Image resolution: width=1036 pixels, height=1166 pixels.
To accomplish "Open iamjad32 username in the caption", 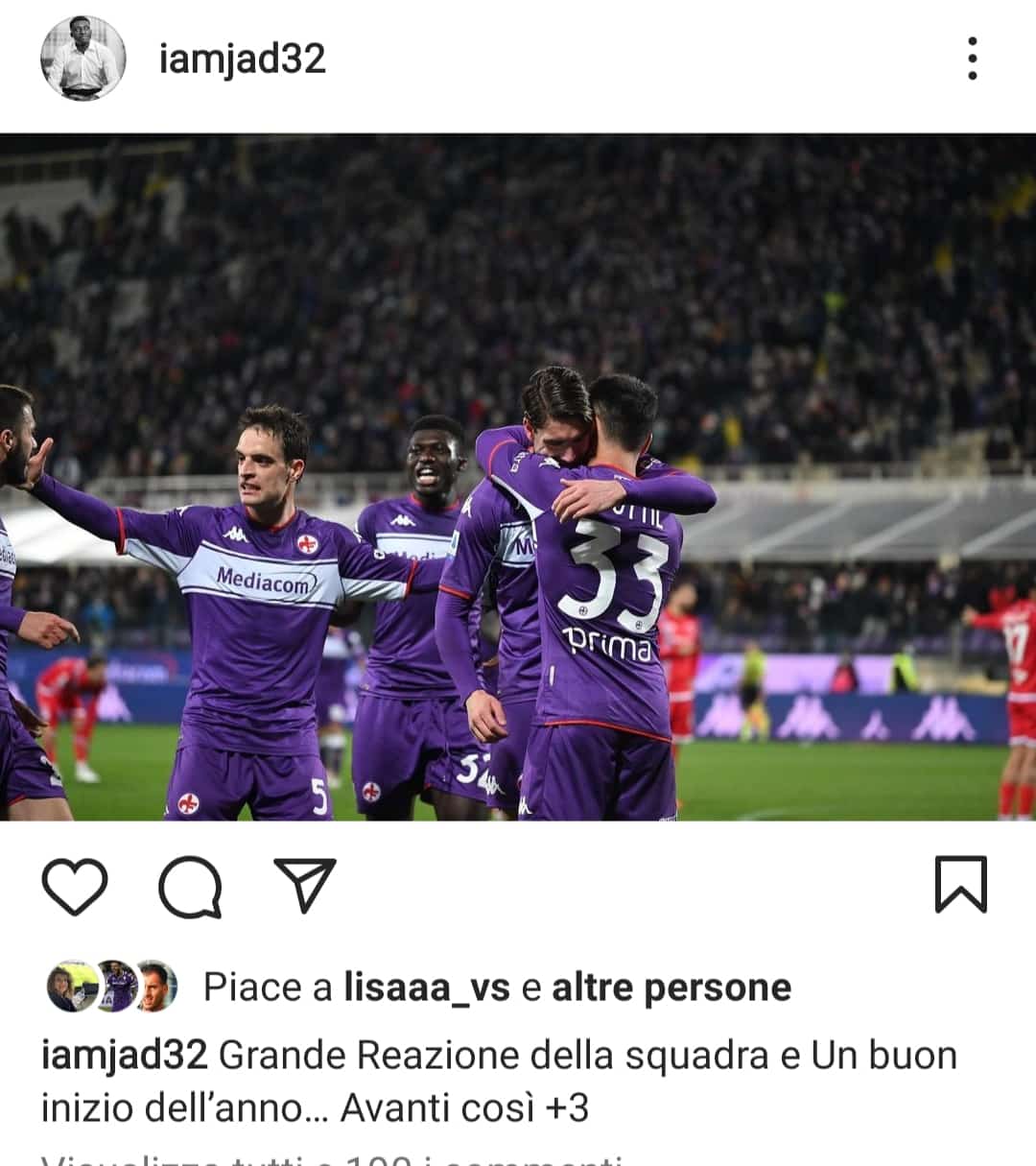I will tap(124, 1055).
